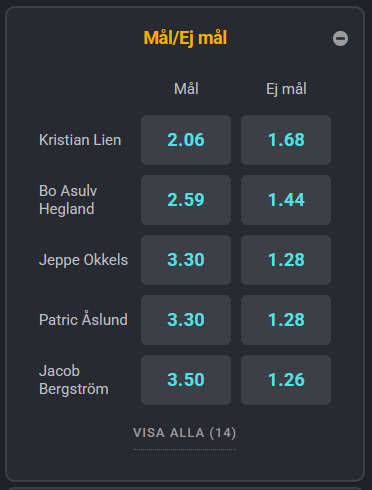Bet Mål 3.30 on Patric Åslund

click(186, 320)
